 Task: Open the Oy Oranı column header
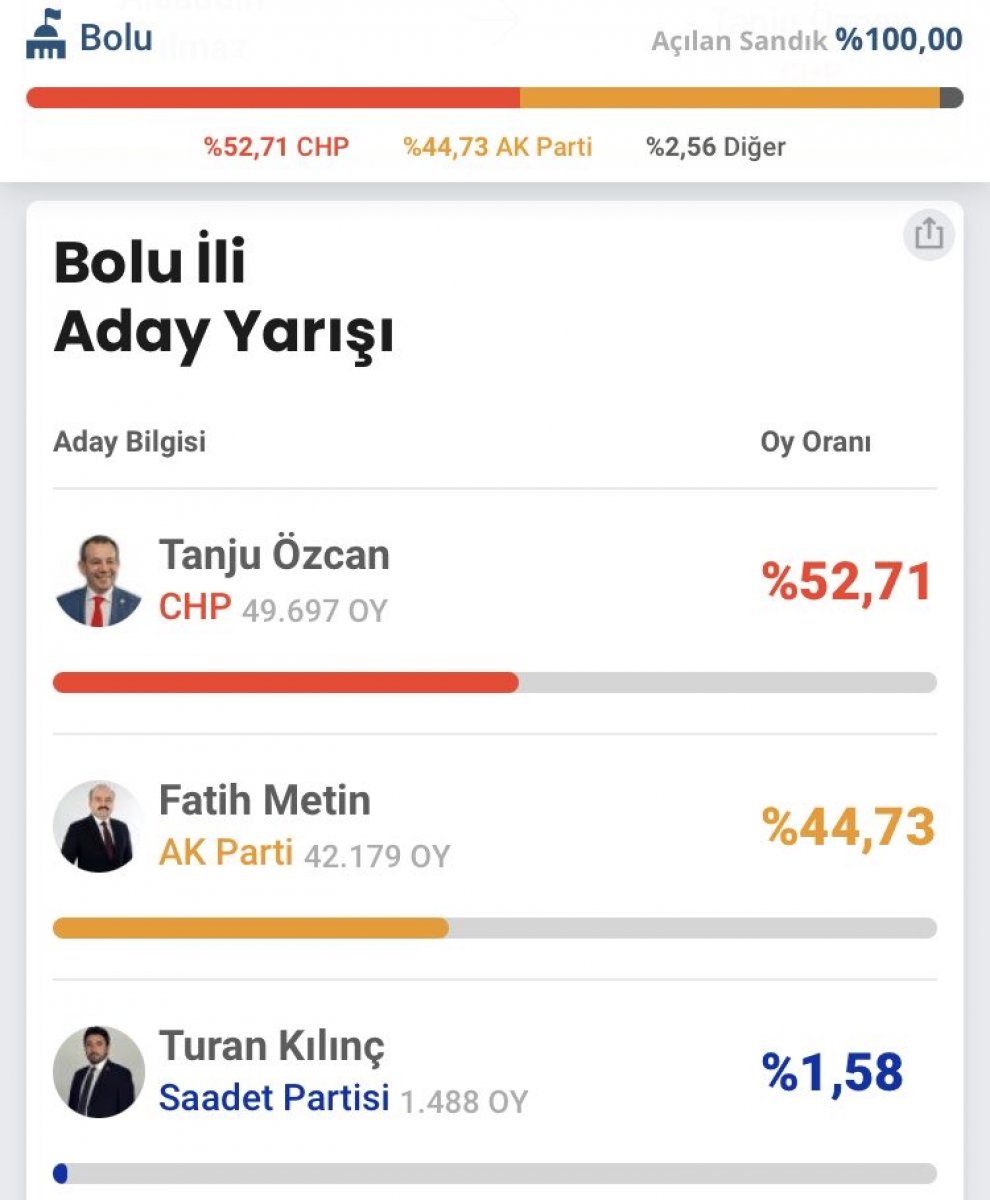pyautogui.click(x=816, y=442)
